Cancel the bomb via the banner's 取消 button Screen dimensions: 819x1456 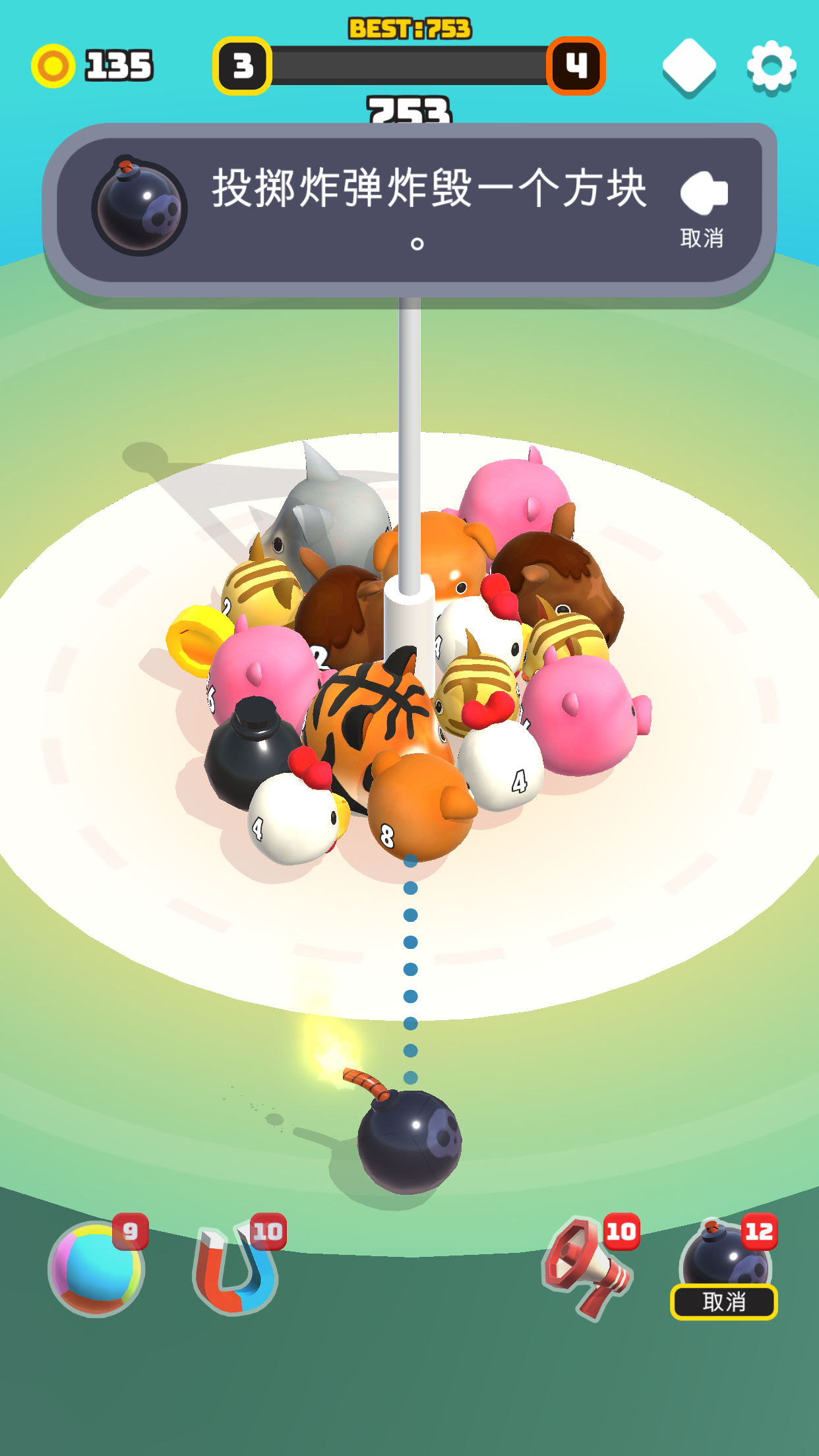click(703, 209)
